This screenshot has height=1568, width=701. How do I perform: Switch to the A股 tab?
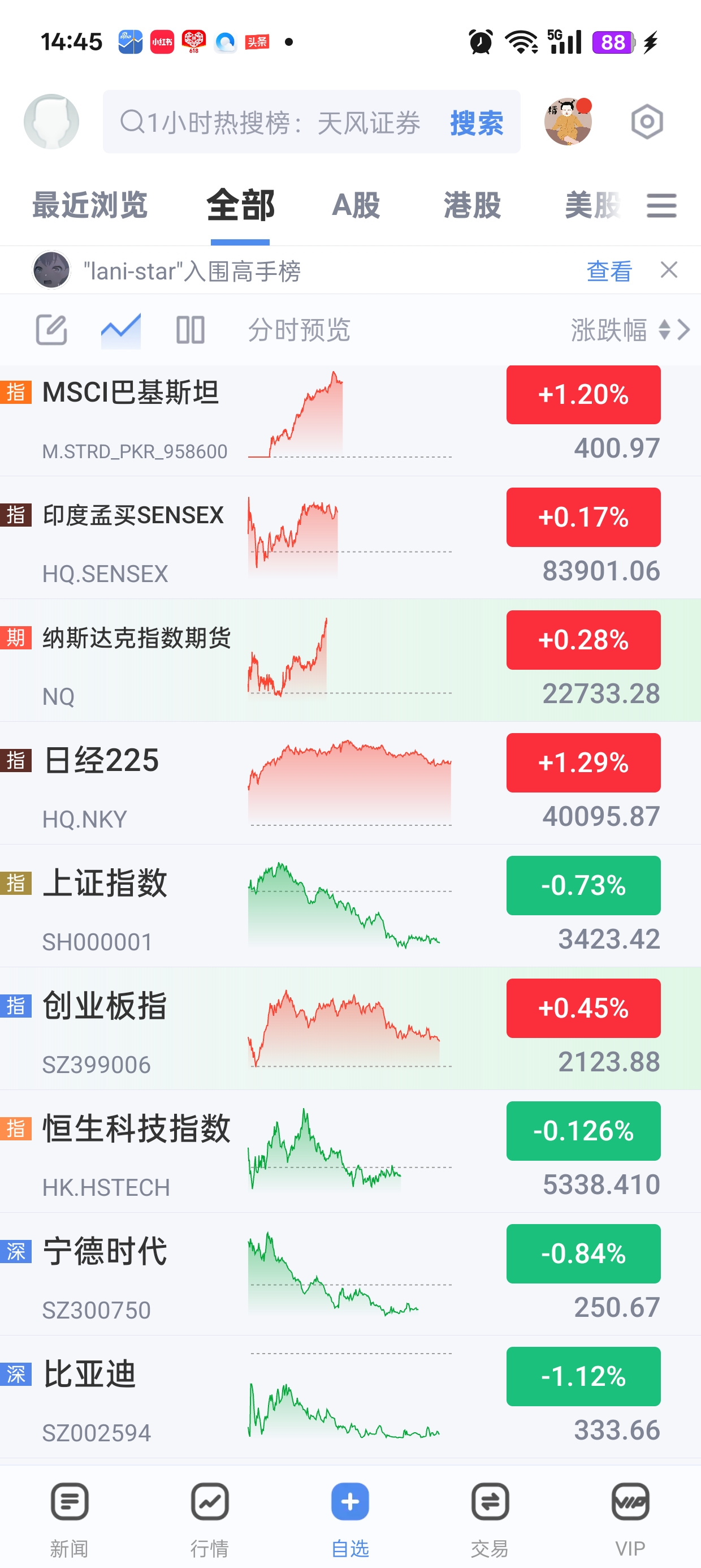click(x=356, y=205)
